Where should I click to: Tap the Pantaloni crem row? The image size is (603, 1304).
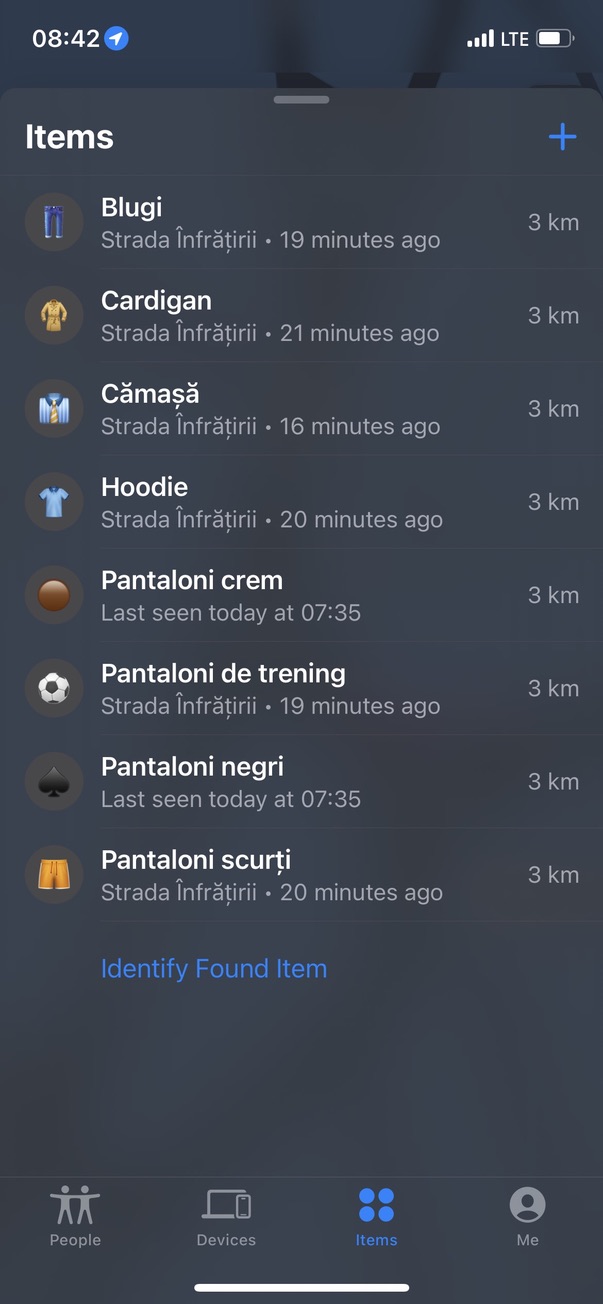pos(301,594)
